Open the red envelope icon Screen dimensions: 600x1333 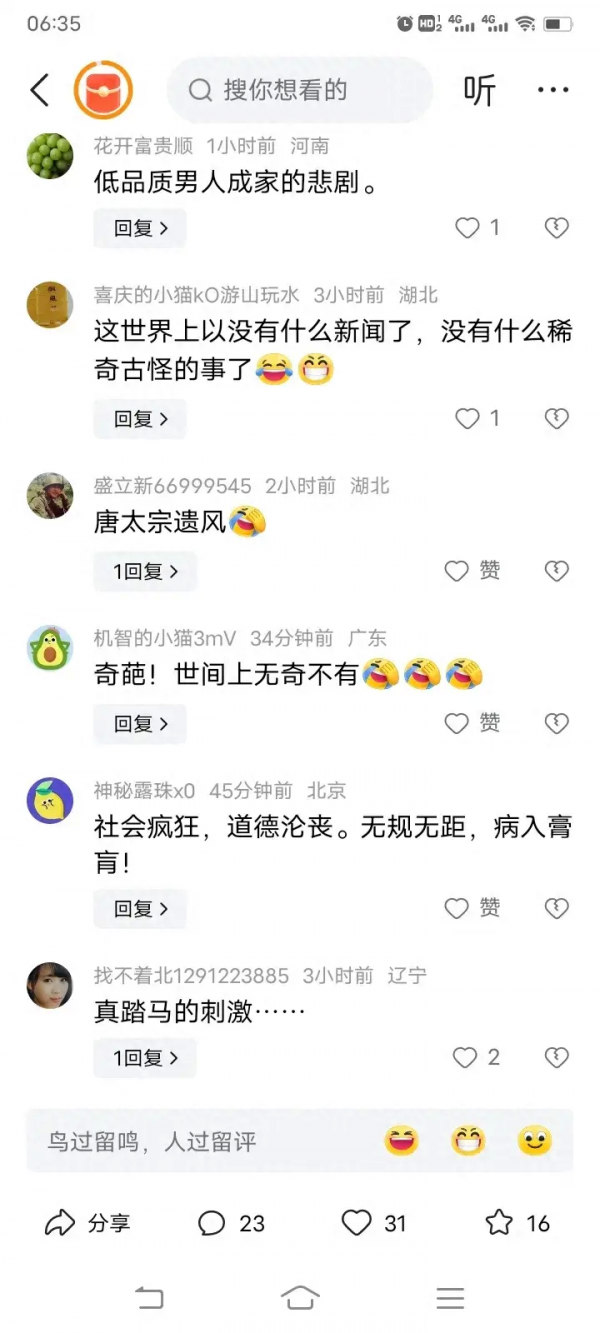coord(104,90)
